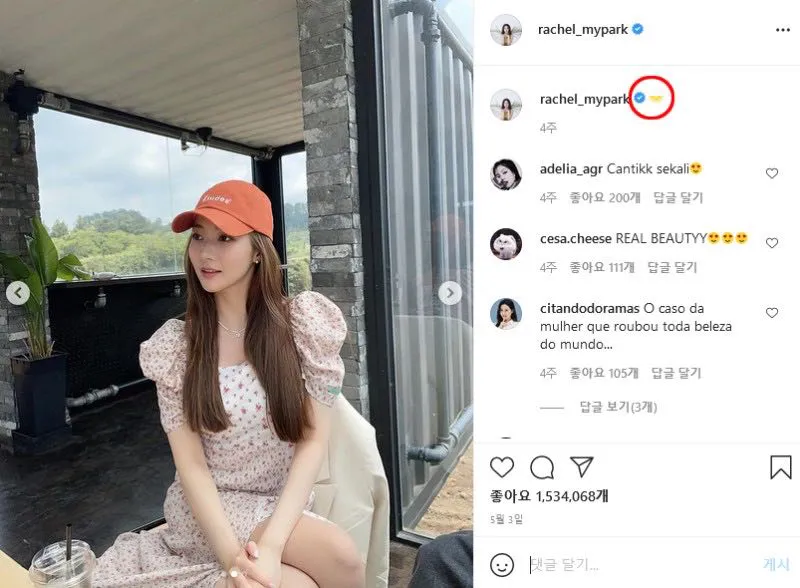Viewport: 800px width, 588px height.
Task: Focus the add comment text field
Action: point(640,564)
